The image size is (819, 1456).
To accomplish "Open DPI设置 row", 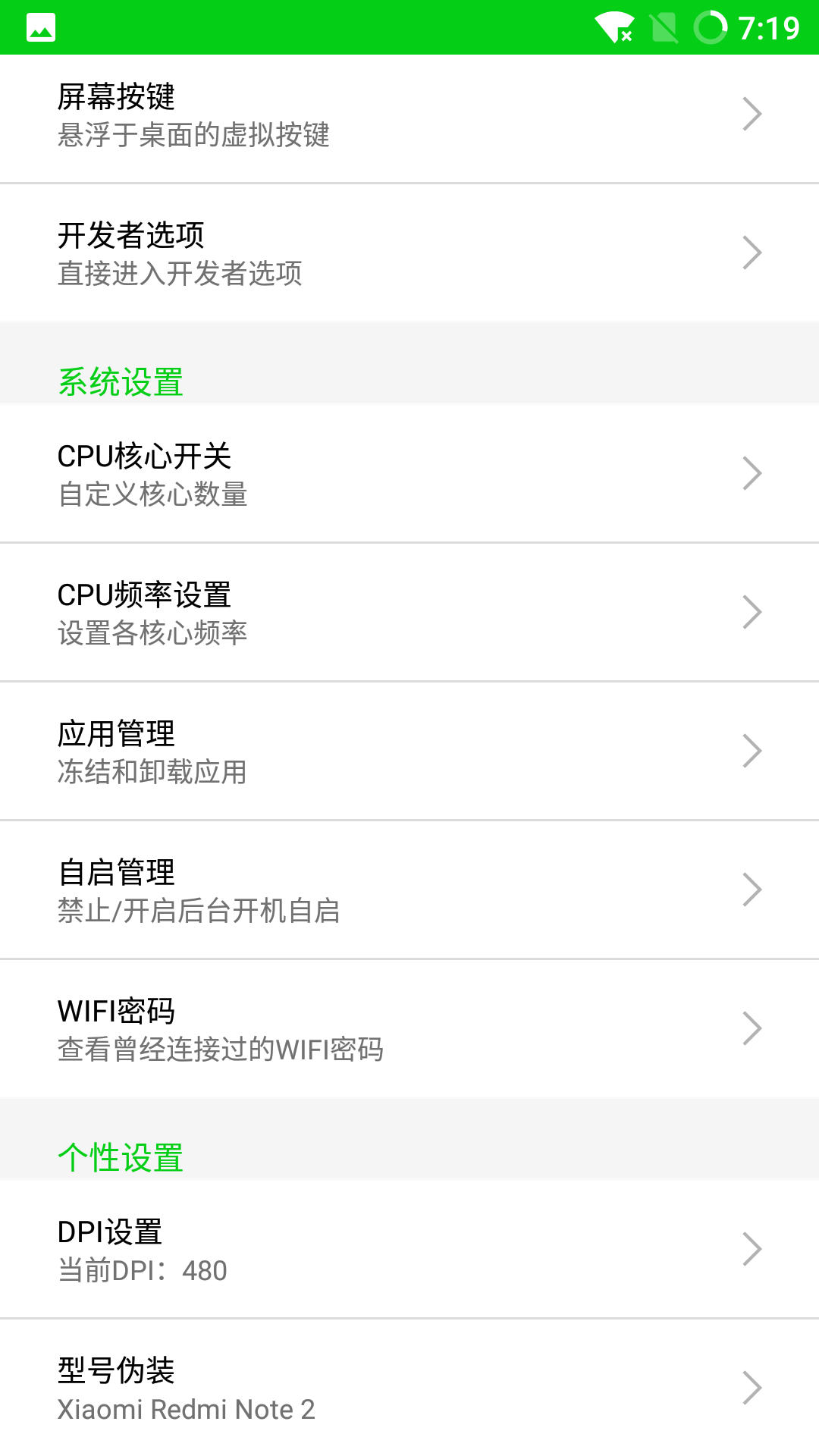I will [x=409, y=1250].
